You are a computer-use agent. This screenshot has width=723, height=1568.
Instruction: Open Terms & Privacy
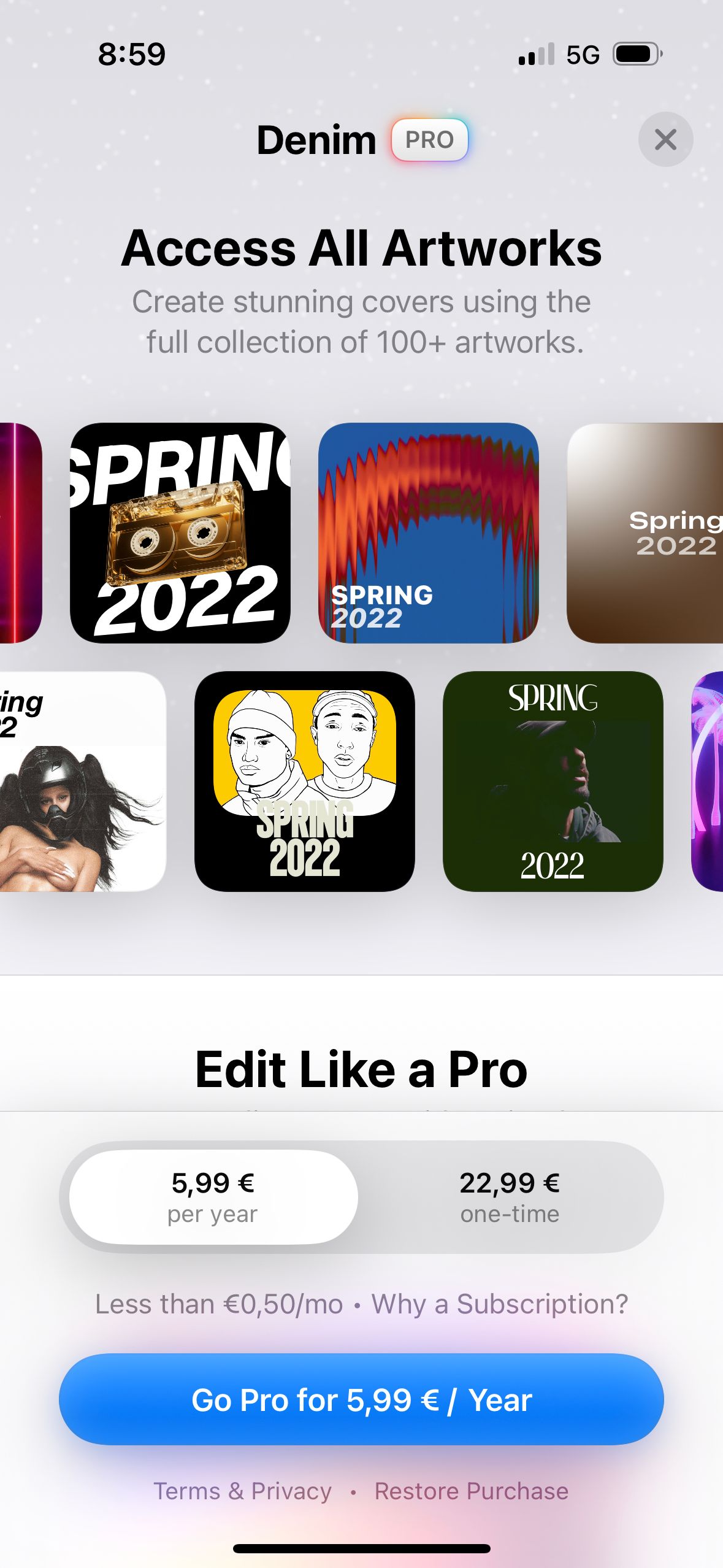click(x=242, y=1491)
